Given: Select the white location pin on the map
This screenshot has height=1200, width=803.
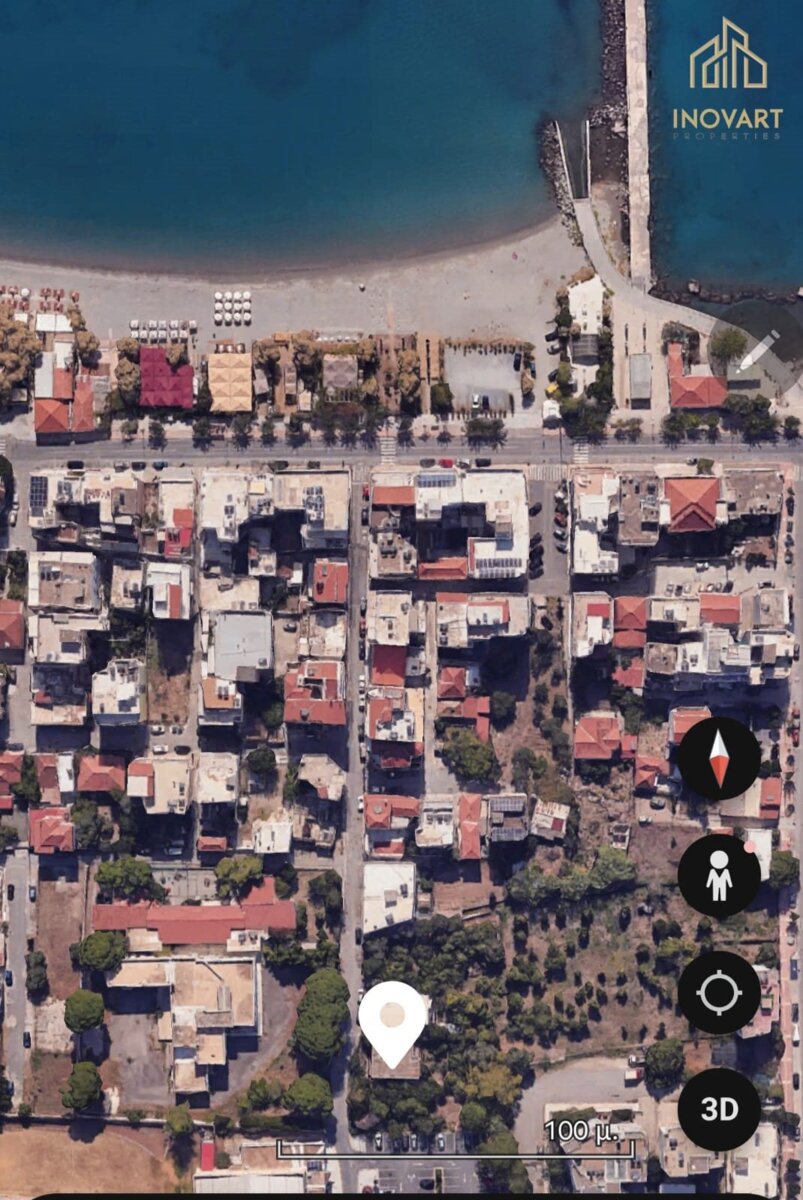Looking at the screenshot, I should coord(393,1020).
